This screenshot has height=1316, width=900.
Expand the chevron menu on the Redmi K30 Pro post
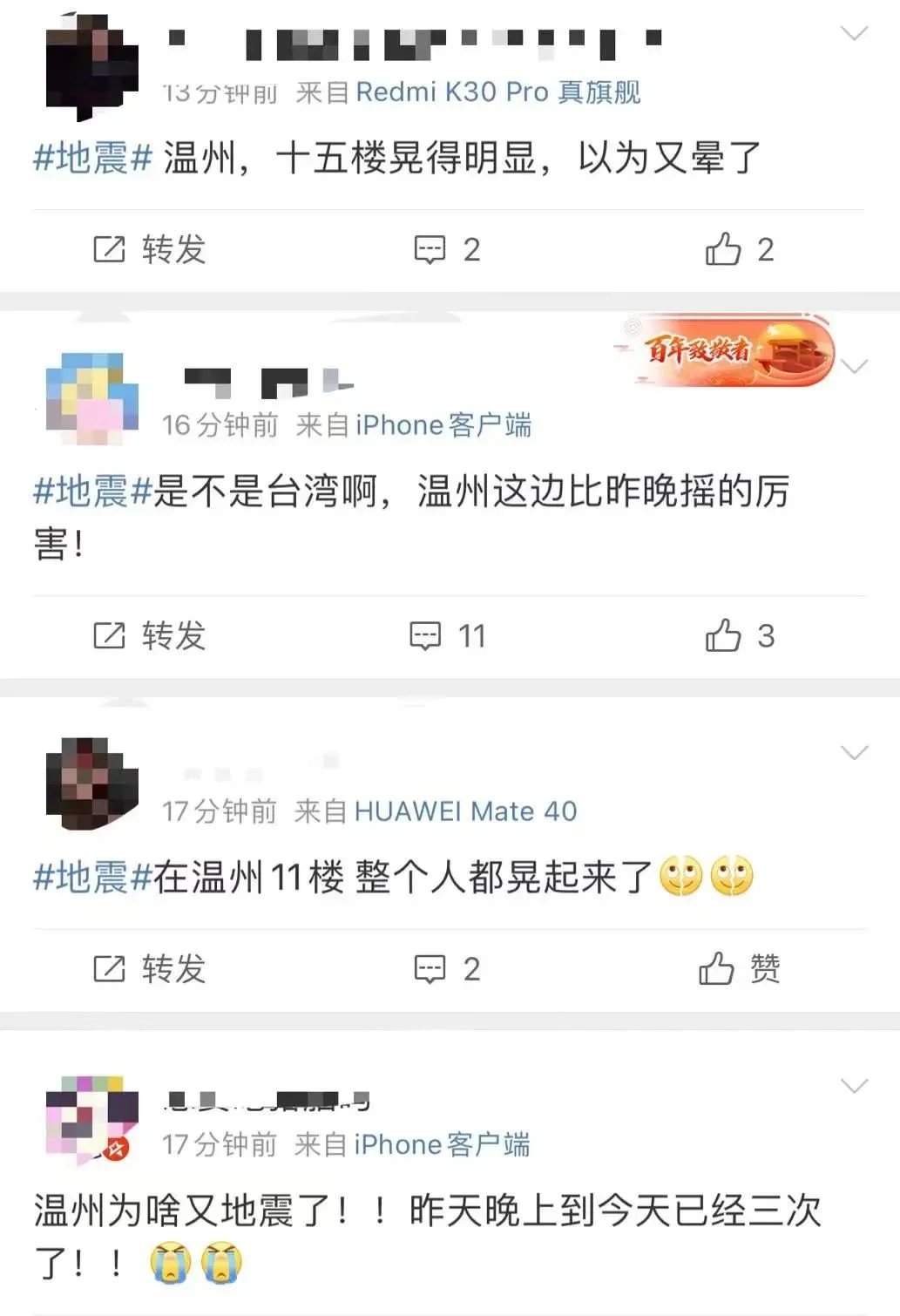[854, 34]
